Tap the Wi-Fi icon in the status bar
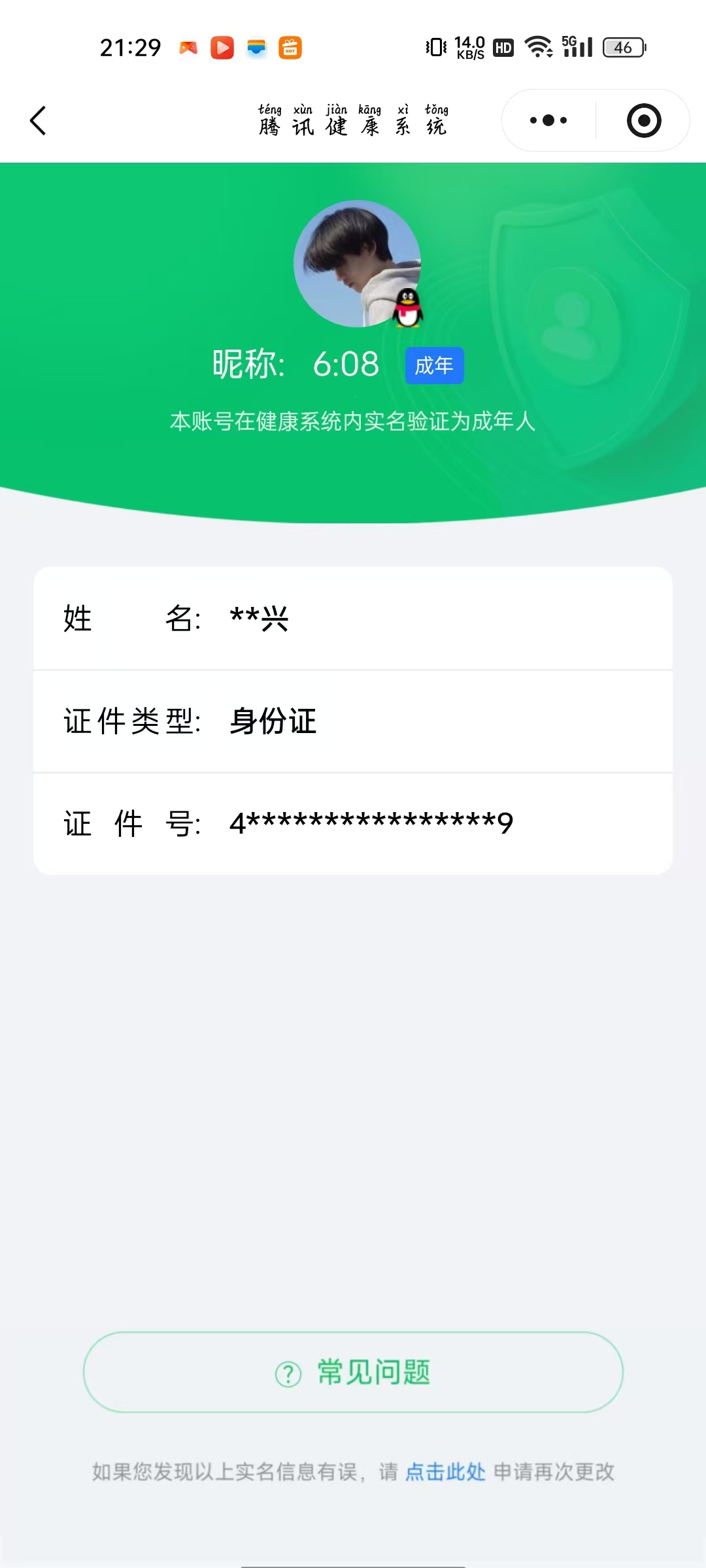The image size is (706, 1568). (x=539, y=47)
